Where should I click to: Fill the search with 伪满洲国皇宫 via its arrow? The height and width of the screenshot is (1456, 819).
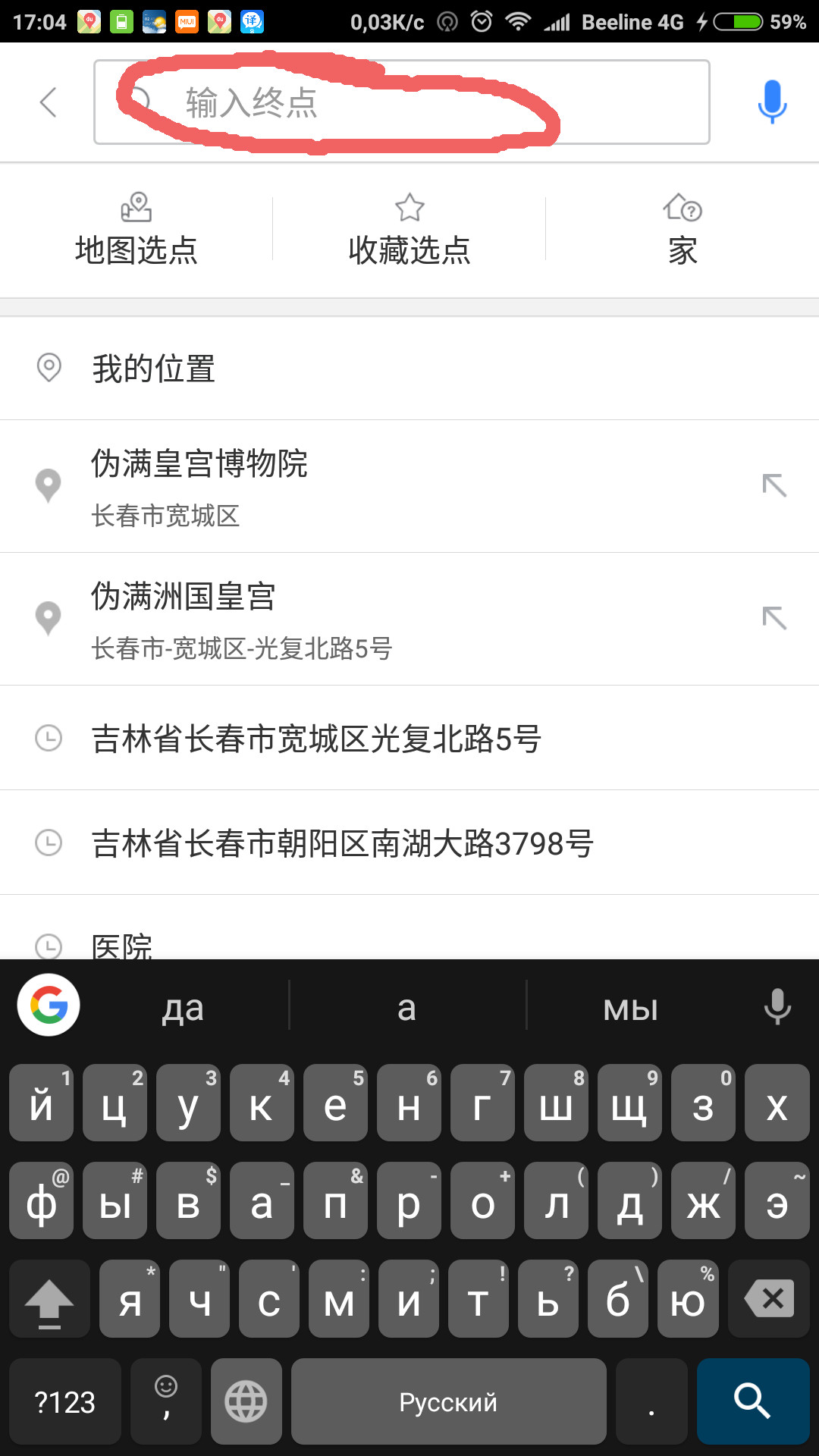[774, 619]
